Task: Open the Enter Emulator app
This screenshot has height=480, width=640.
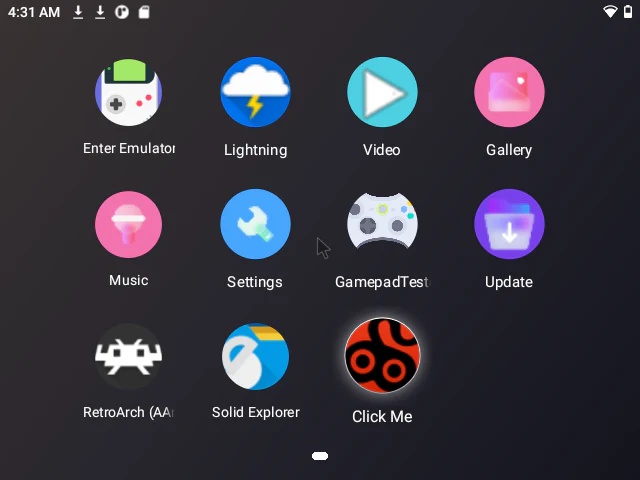Action: pyautogui.click(x=128, y=93)
